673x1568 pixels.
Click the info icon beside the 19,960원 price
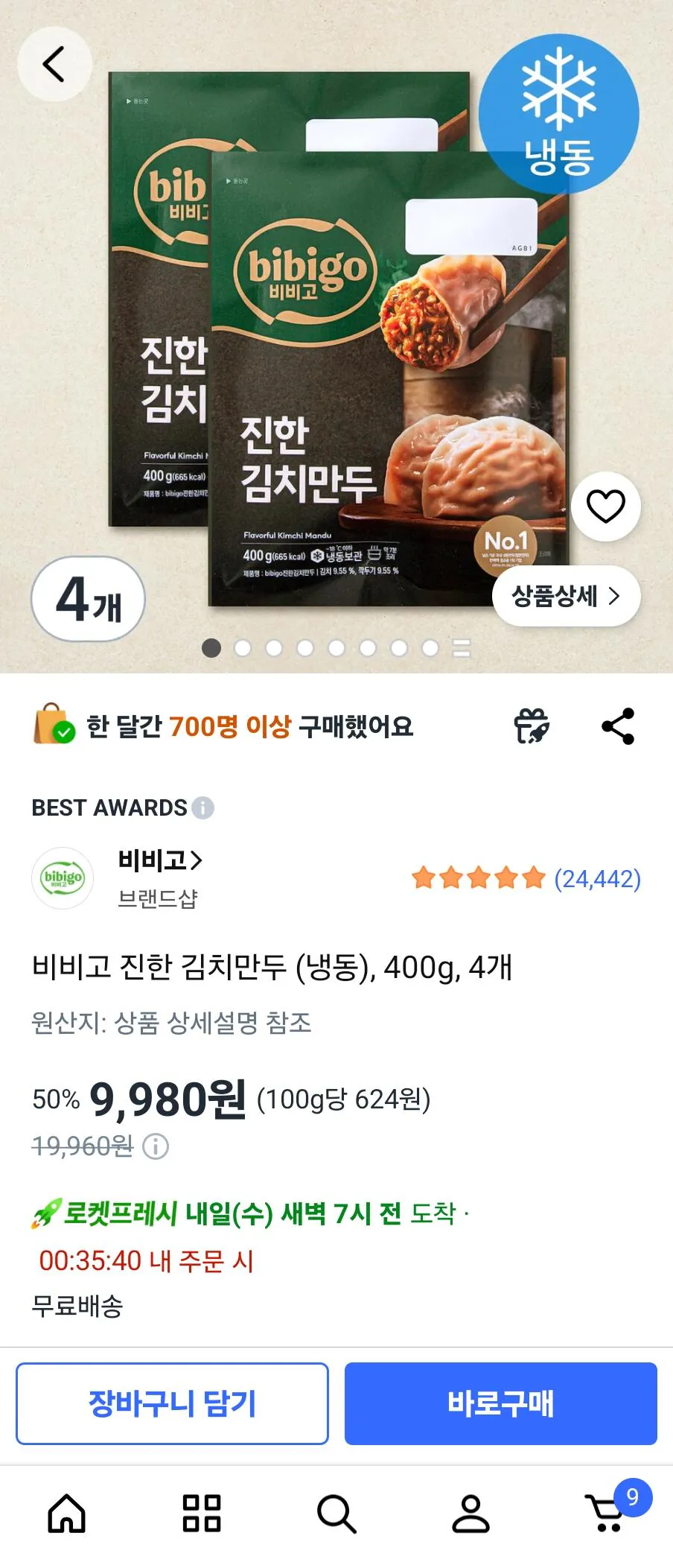pyautogui.click(x=154, y=1146)
